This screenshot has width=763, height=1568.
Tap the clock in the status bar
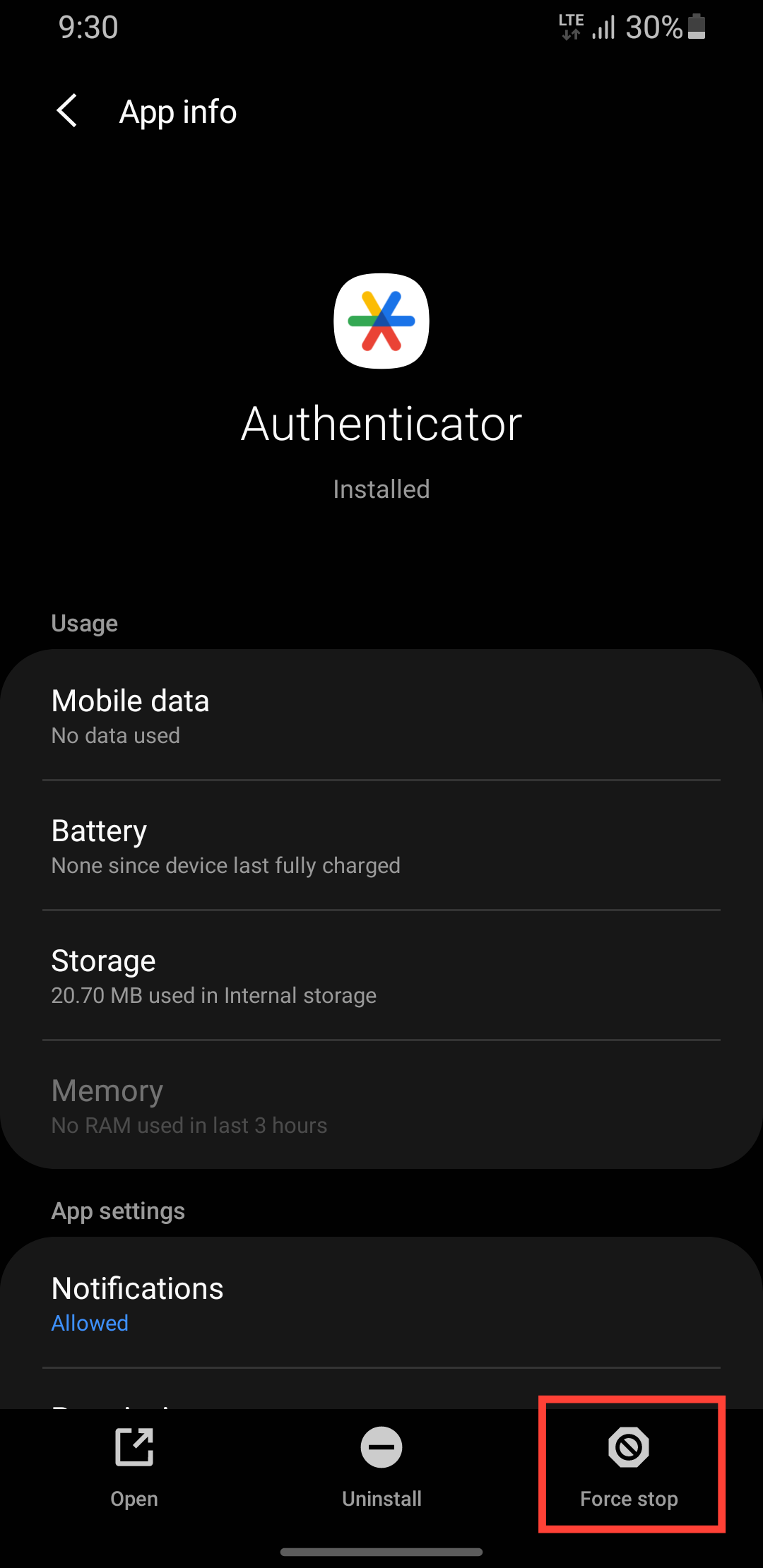88,27
